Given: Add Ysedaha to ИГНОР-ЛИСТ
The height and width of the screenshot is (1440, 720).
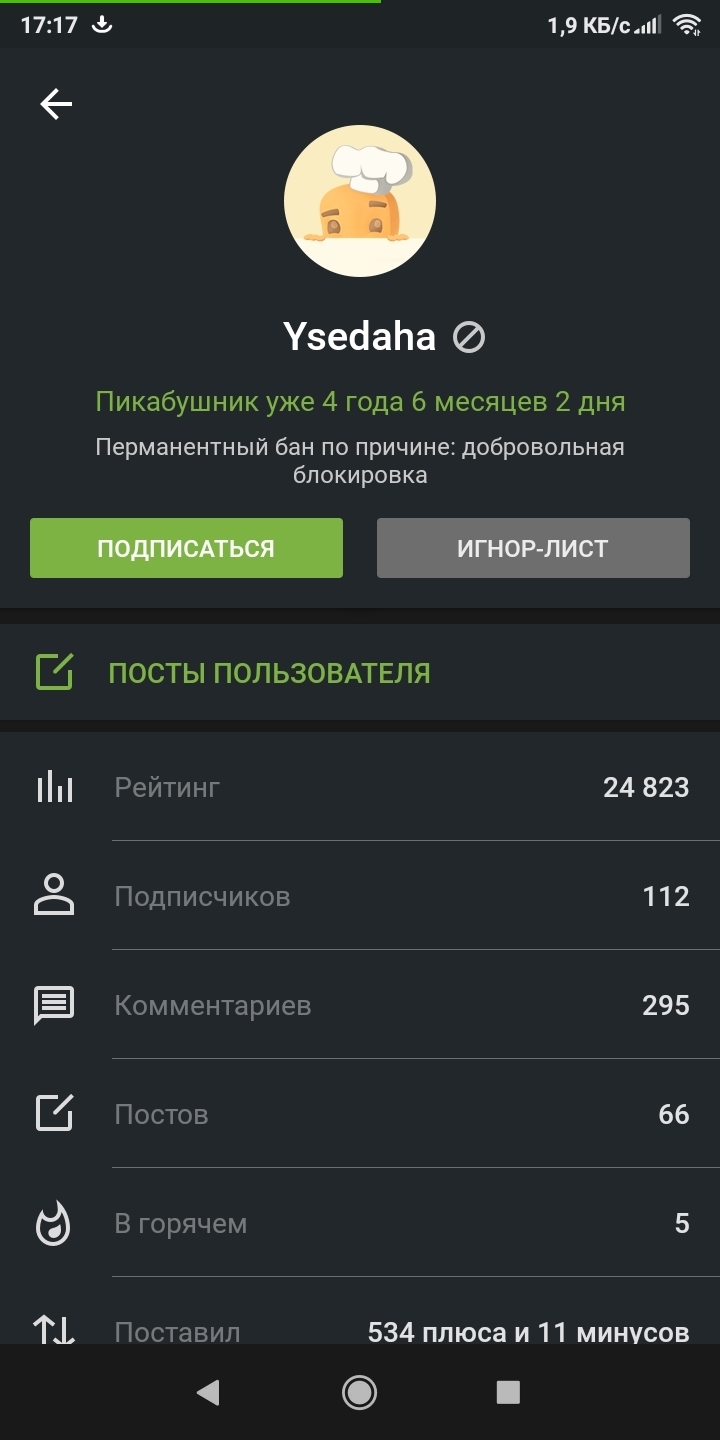Looking at the screenshot, I should (533, 548).
